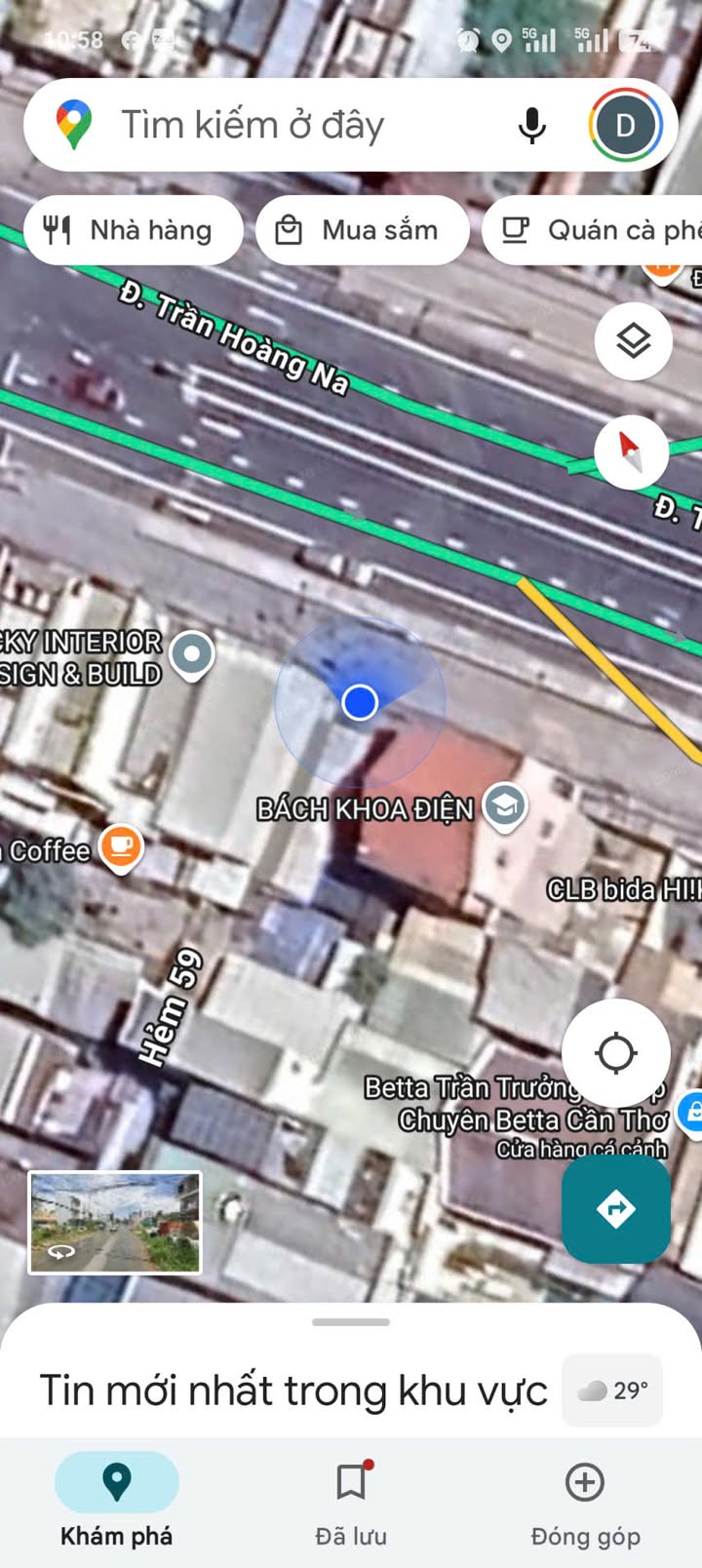This screenshot has width=702, height=1568.
Task: Open the "Tìm kiếm ở đây" search box
Action: click(292, 126)
